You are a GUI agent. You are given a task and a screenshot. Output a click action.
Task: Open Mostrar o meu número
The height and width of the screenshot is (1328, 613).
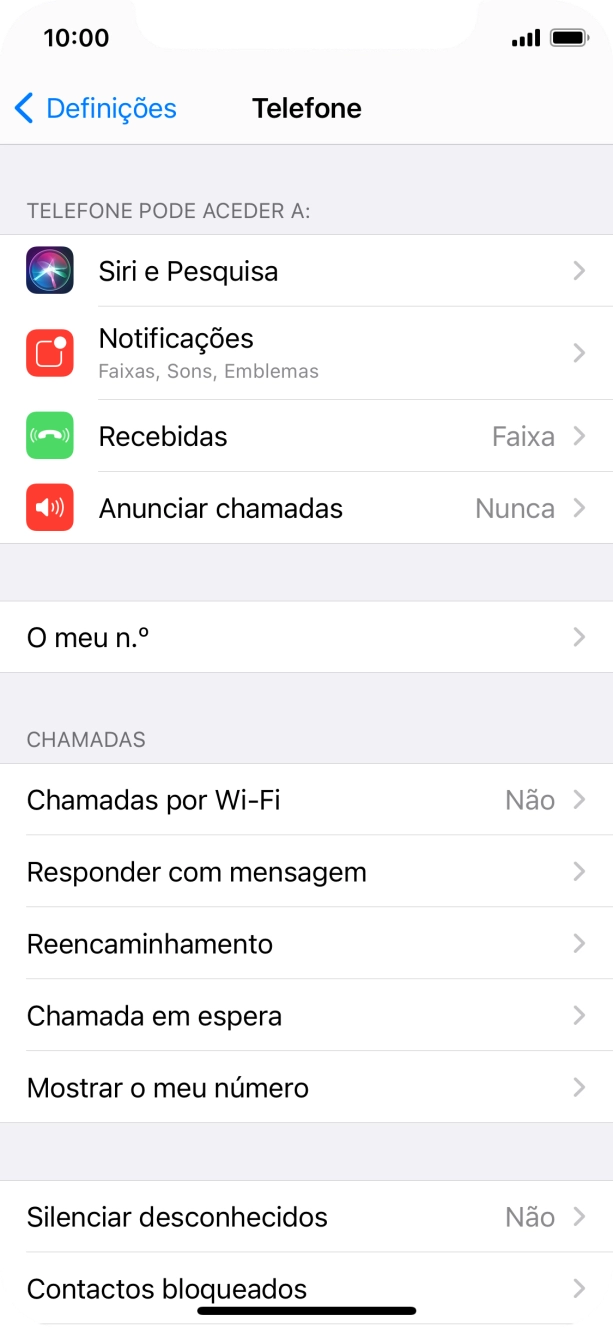point(306,1088)
